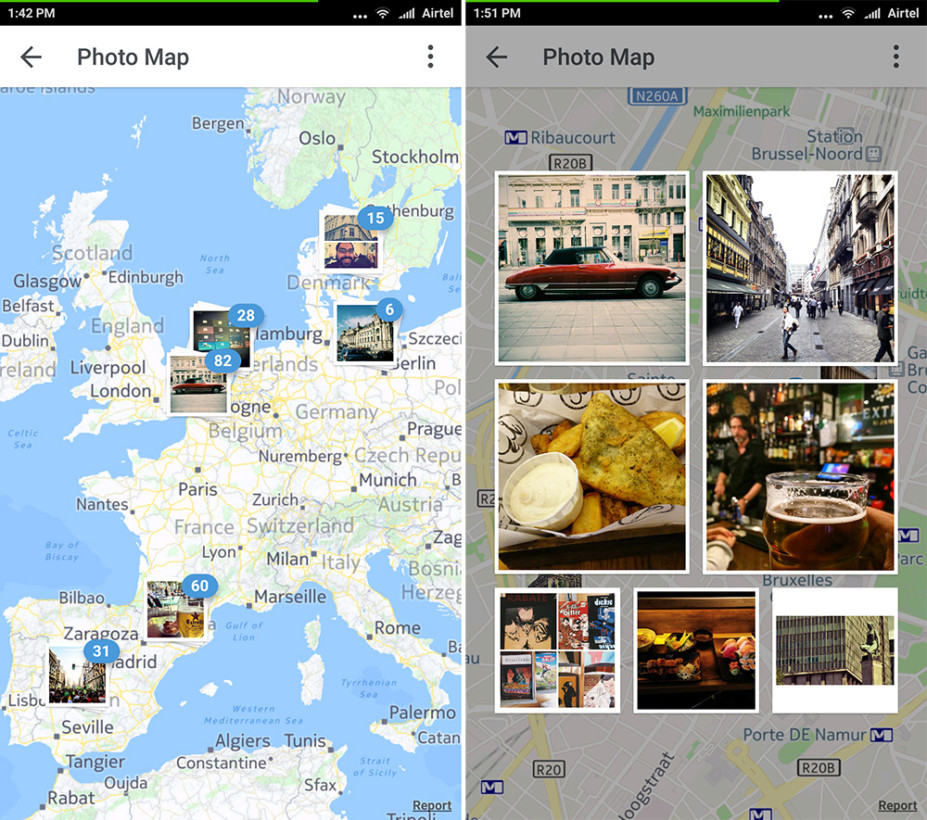Image resolution: width=927 pixels, height=820 pixels.
Task: Open overflow menu on Brussels grid screen
Action: 895,57
